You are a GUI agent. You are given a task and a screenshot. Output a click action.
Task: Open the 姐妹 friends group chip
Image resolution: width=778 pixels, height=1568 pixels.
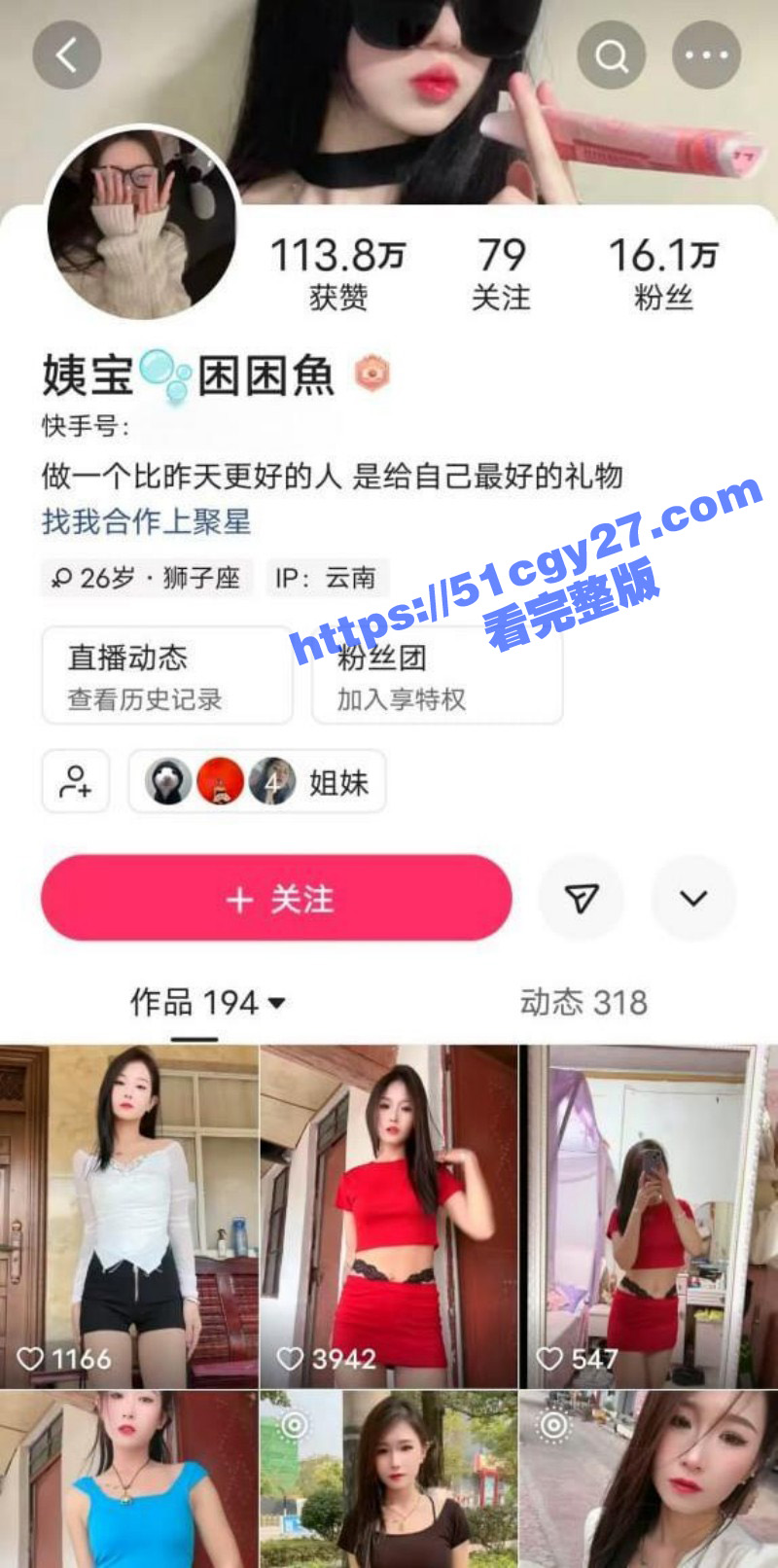(x=258, y=782)
